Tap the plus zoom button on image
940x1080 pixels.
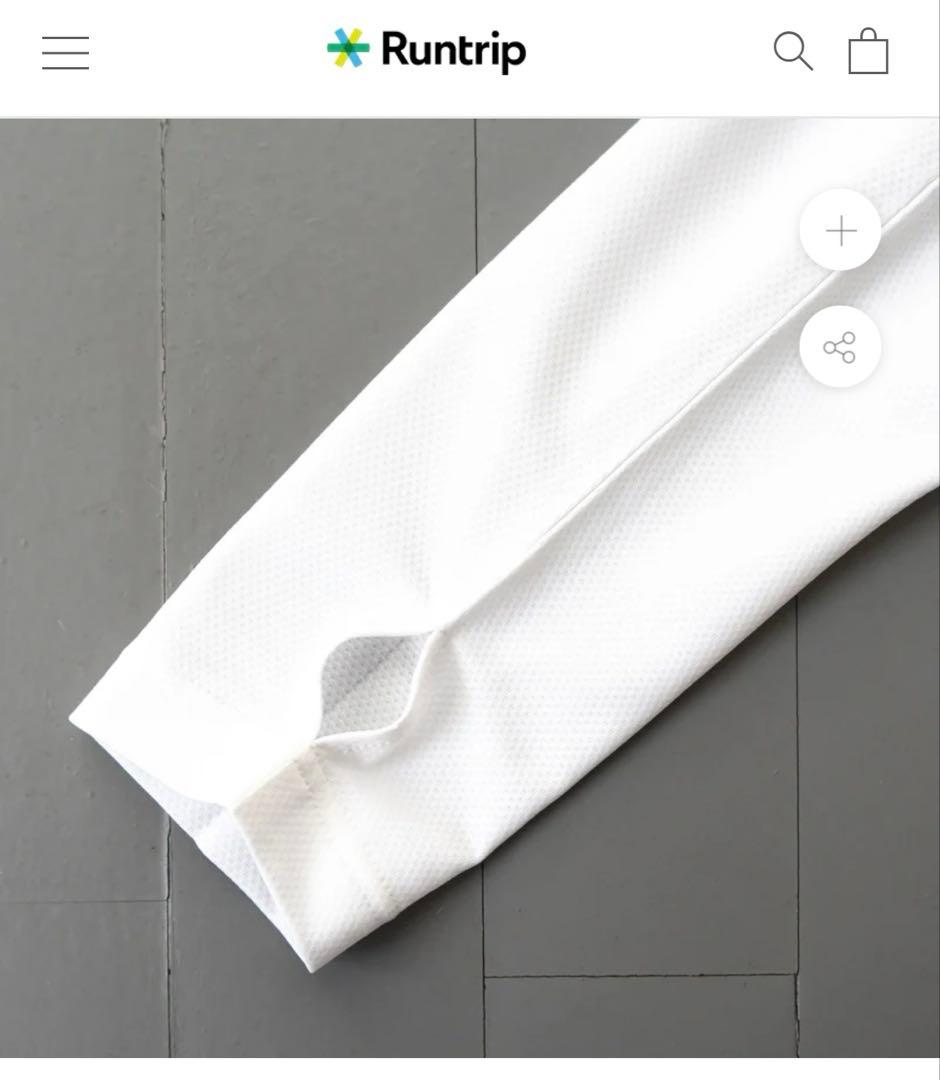point(841,231)
